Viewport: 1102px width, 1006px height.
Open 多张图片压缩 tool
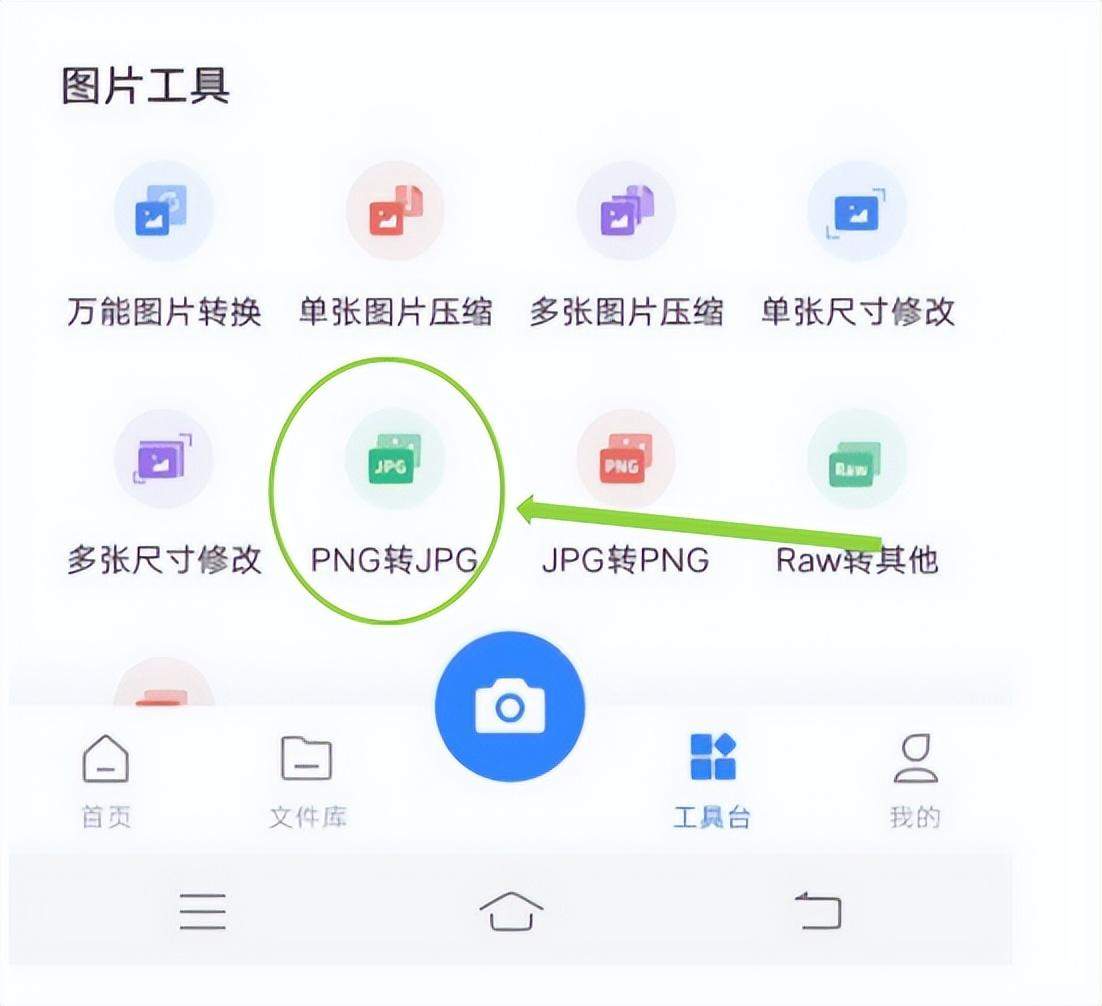pos(626,212)
